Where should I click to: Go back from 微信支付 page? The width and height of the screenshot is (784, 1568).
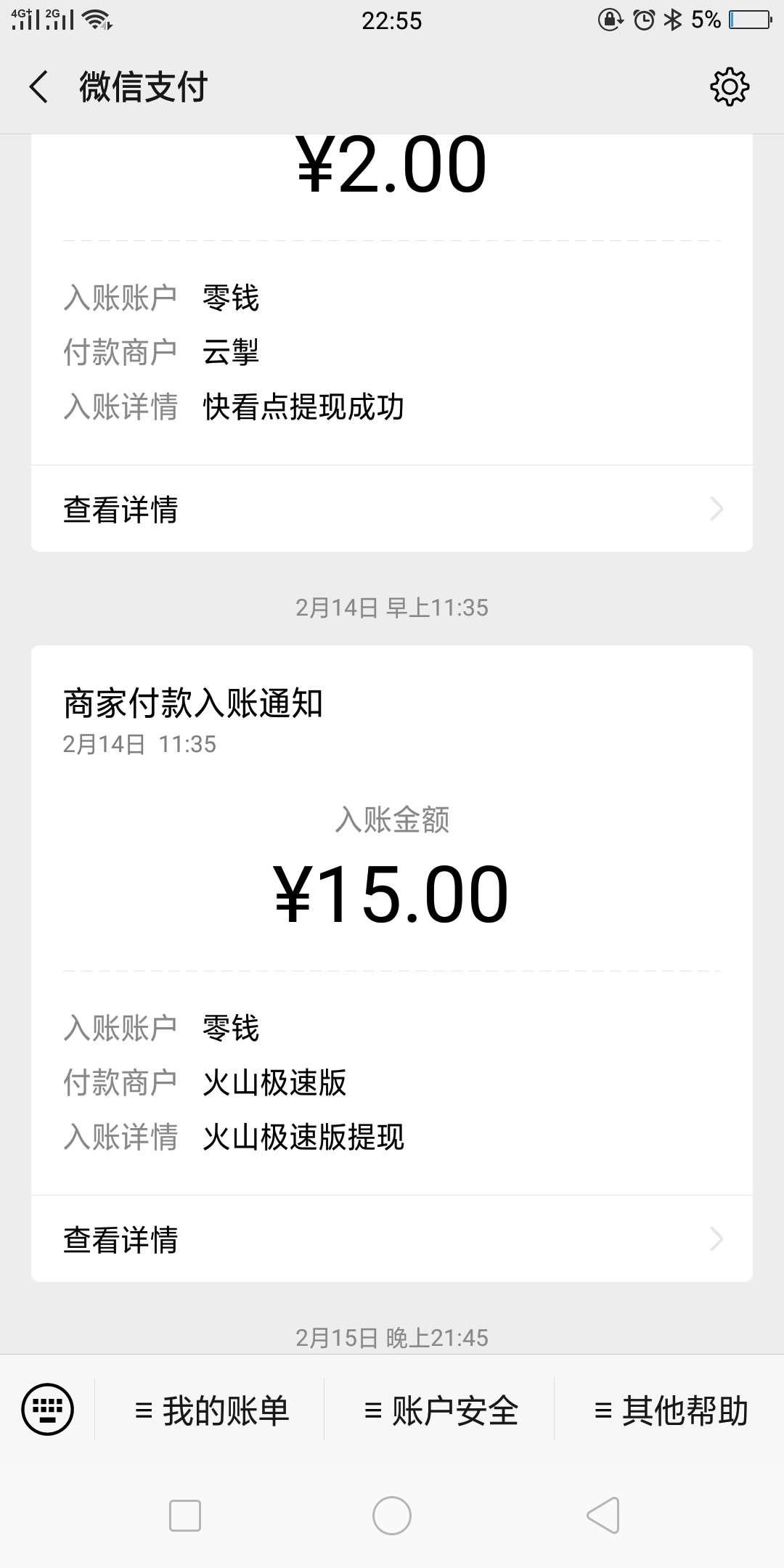tap(39, 87)
